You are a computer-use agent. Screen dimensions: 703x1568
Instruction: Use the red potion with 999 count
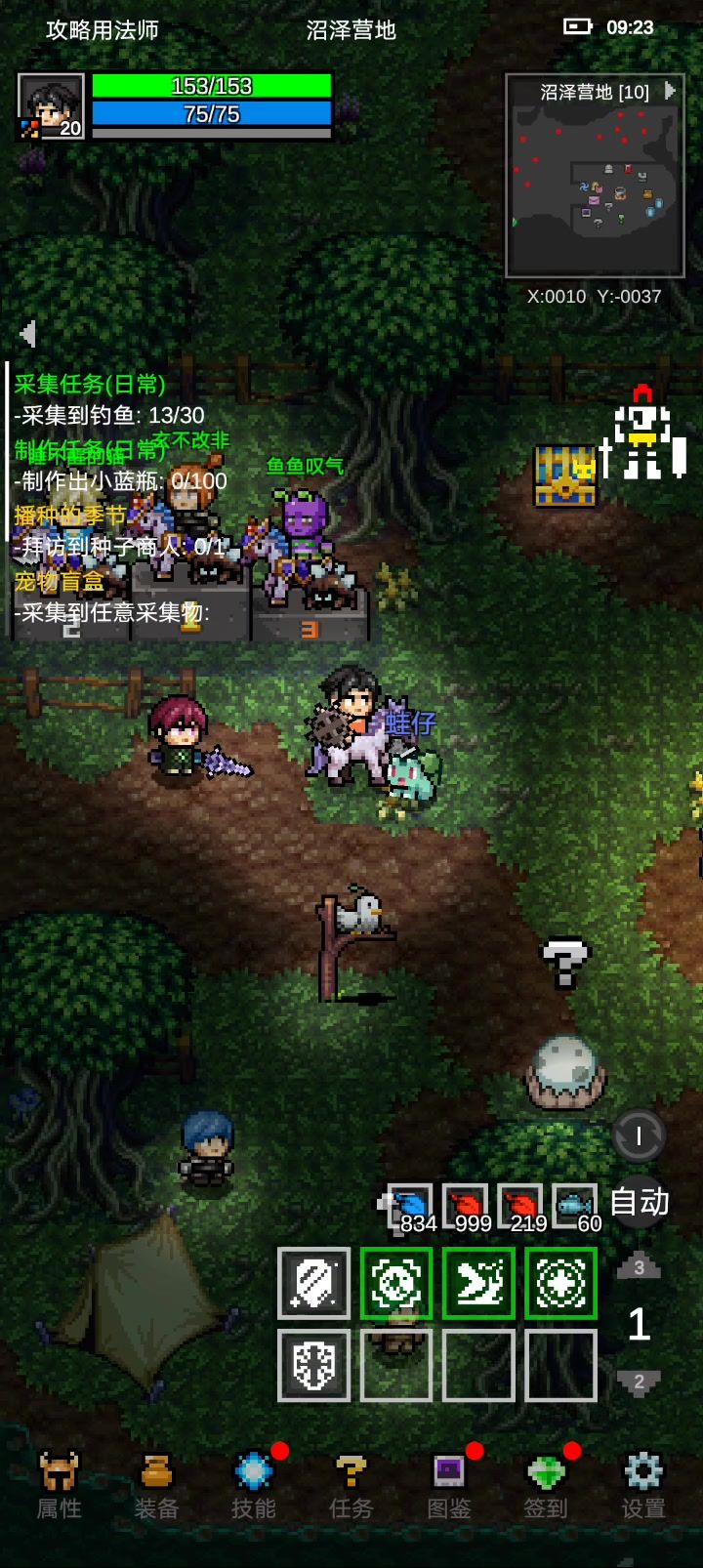466,1208
